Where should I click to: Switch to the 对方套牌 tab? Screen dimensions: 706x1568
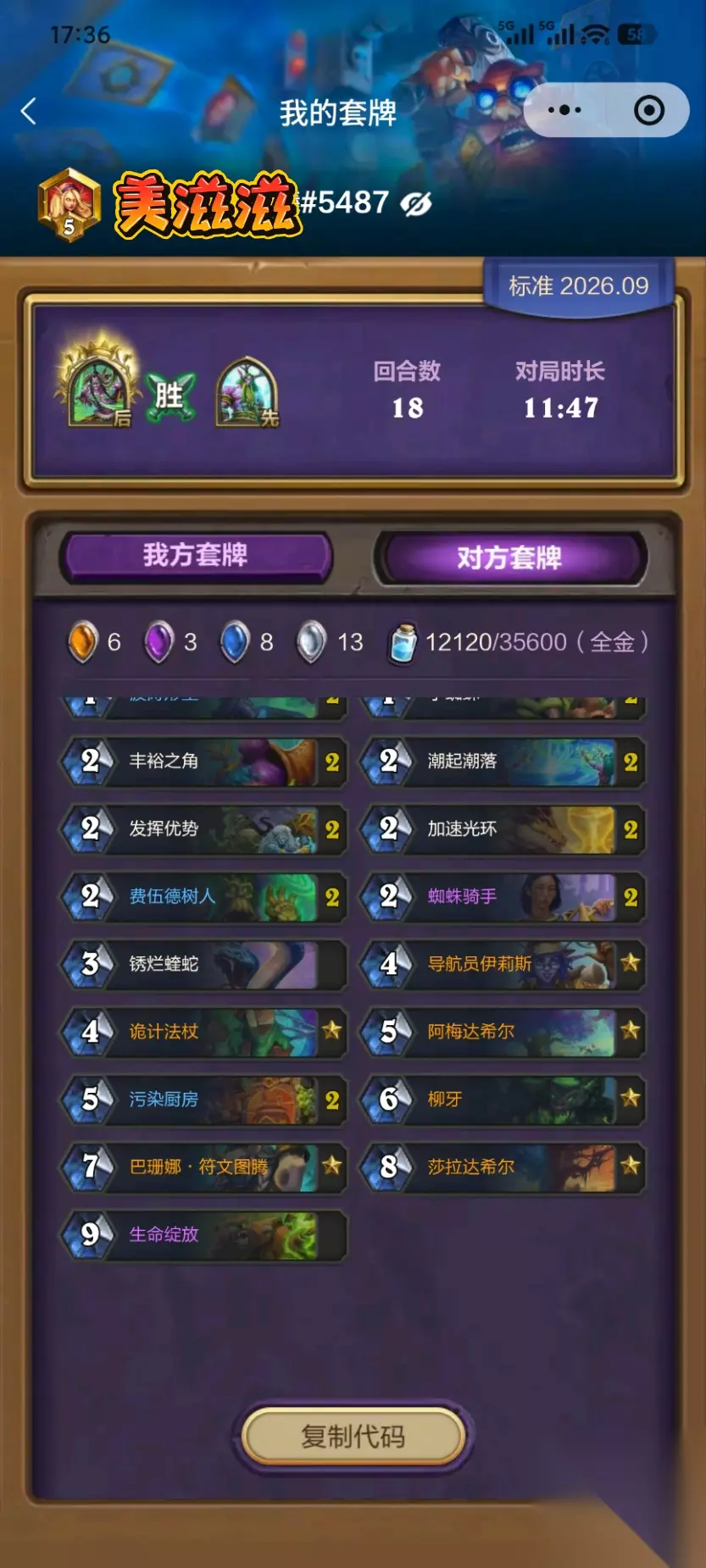point(509,558)
